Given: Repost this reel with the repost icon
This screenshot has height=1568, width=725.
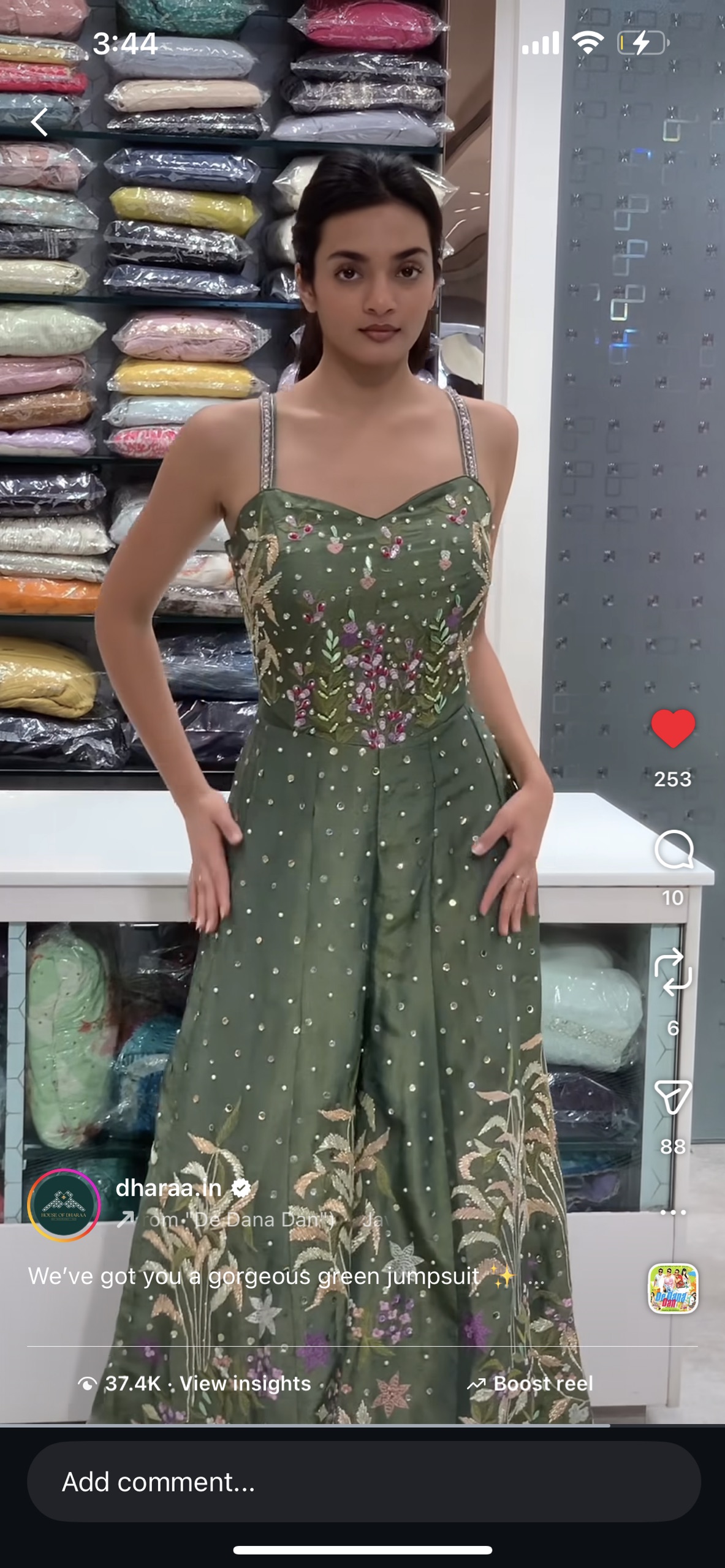Looking at the screenshot, I should (x=673, y=971).
